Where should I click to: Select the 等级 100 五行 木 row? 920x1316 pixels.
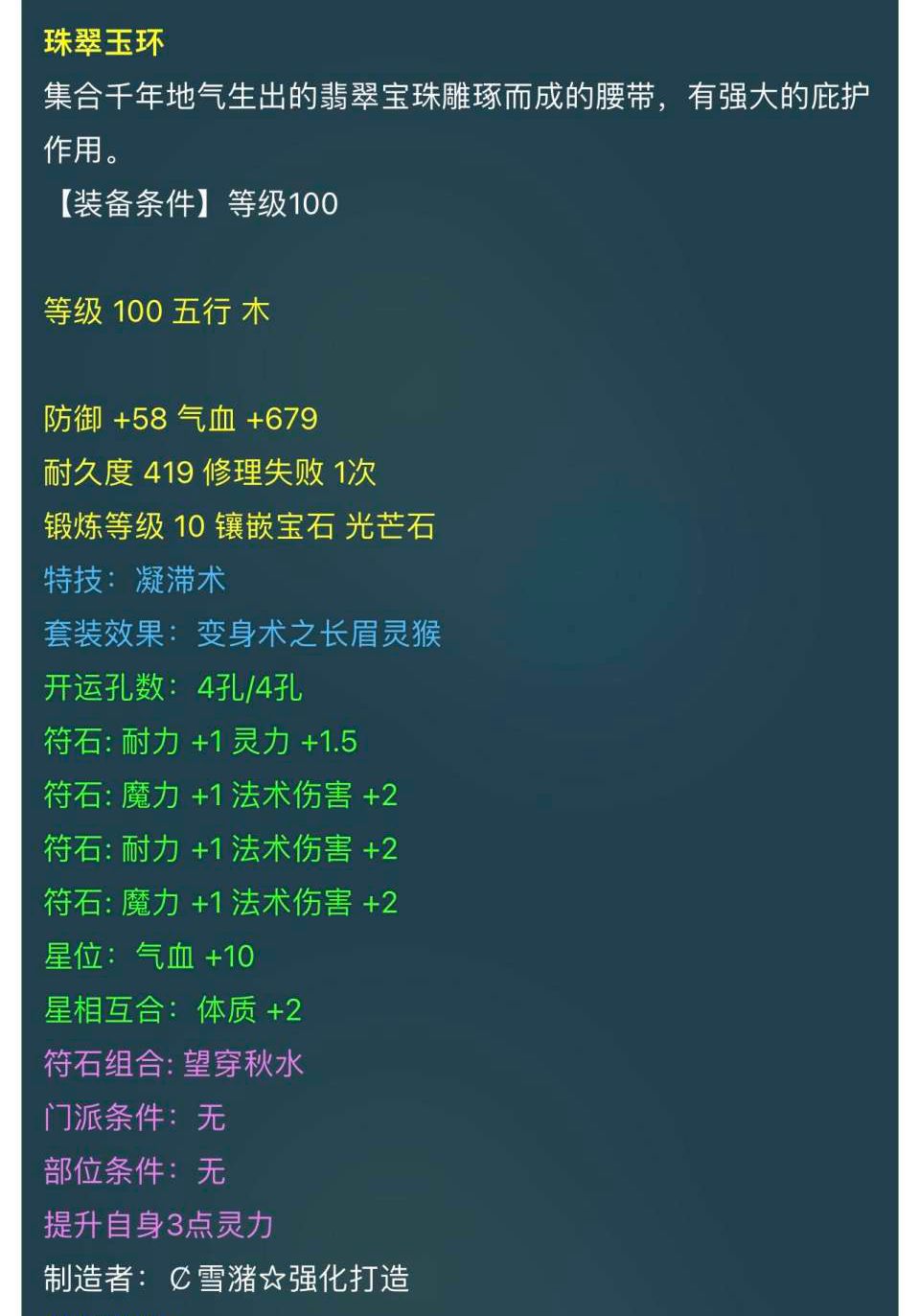(155, 311)
